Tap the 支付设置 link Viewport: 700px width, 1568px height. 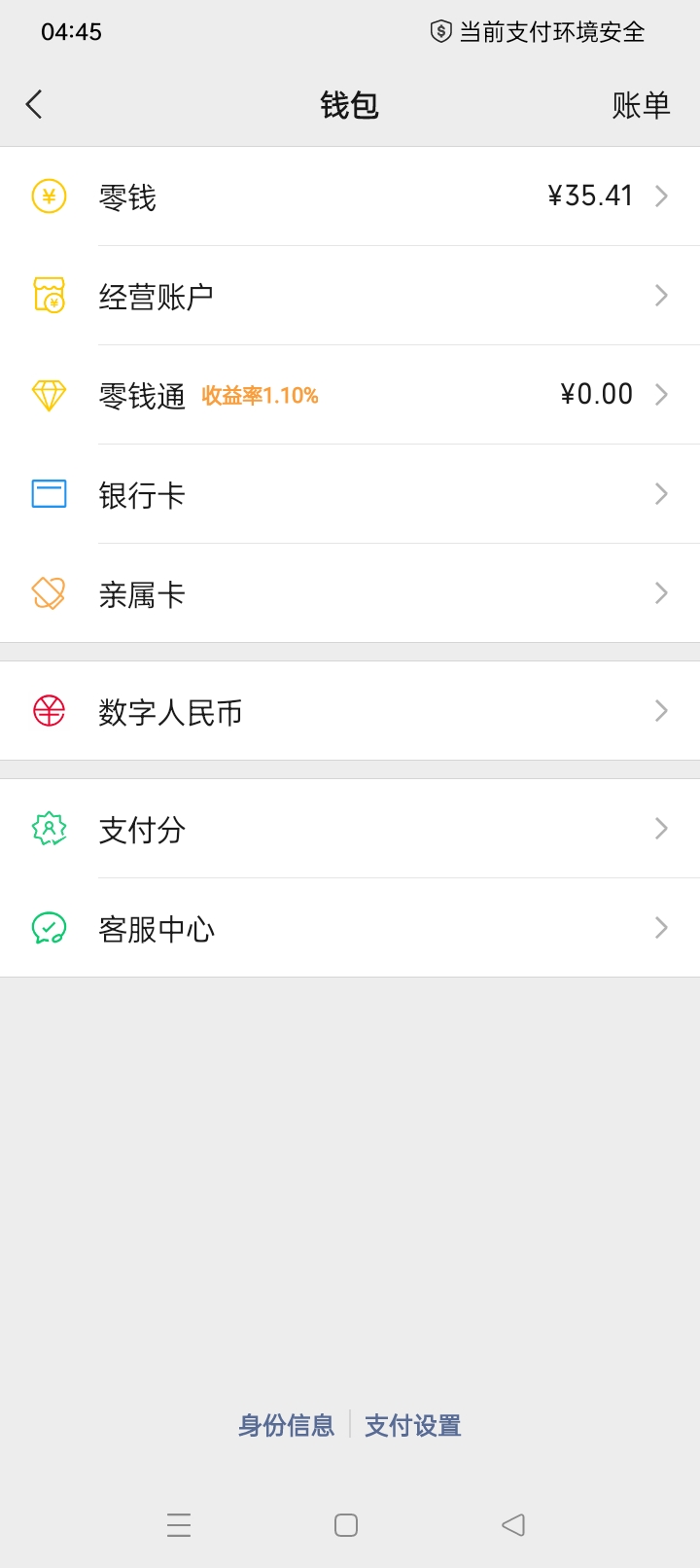(x=413, y=1426)
